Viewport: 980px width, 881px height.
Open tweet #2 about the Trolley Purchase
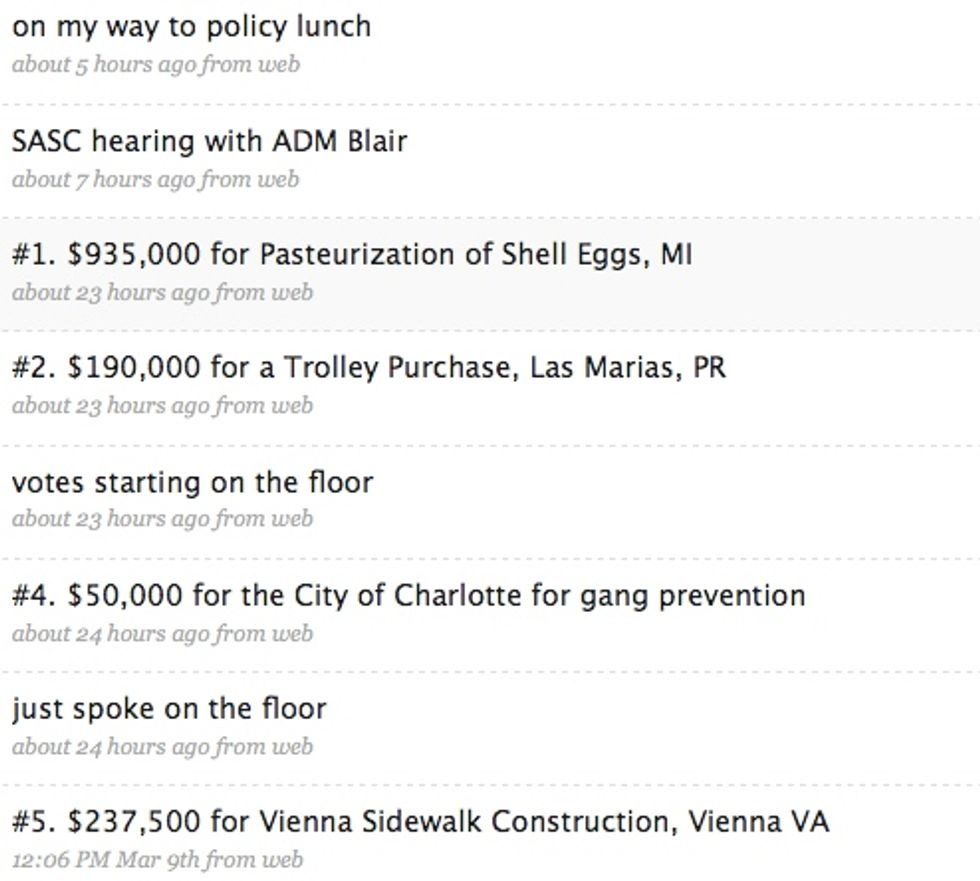point(490,388)
